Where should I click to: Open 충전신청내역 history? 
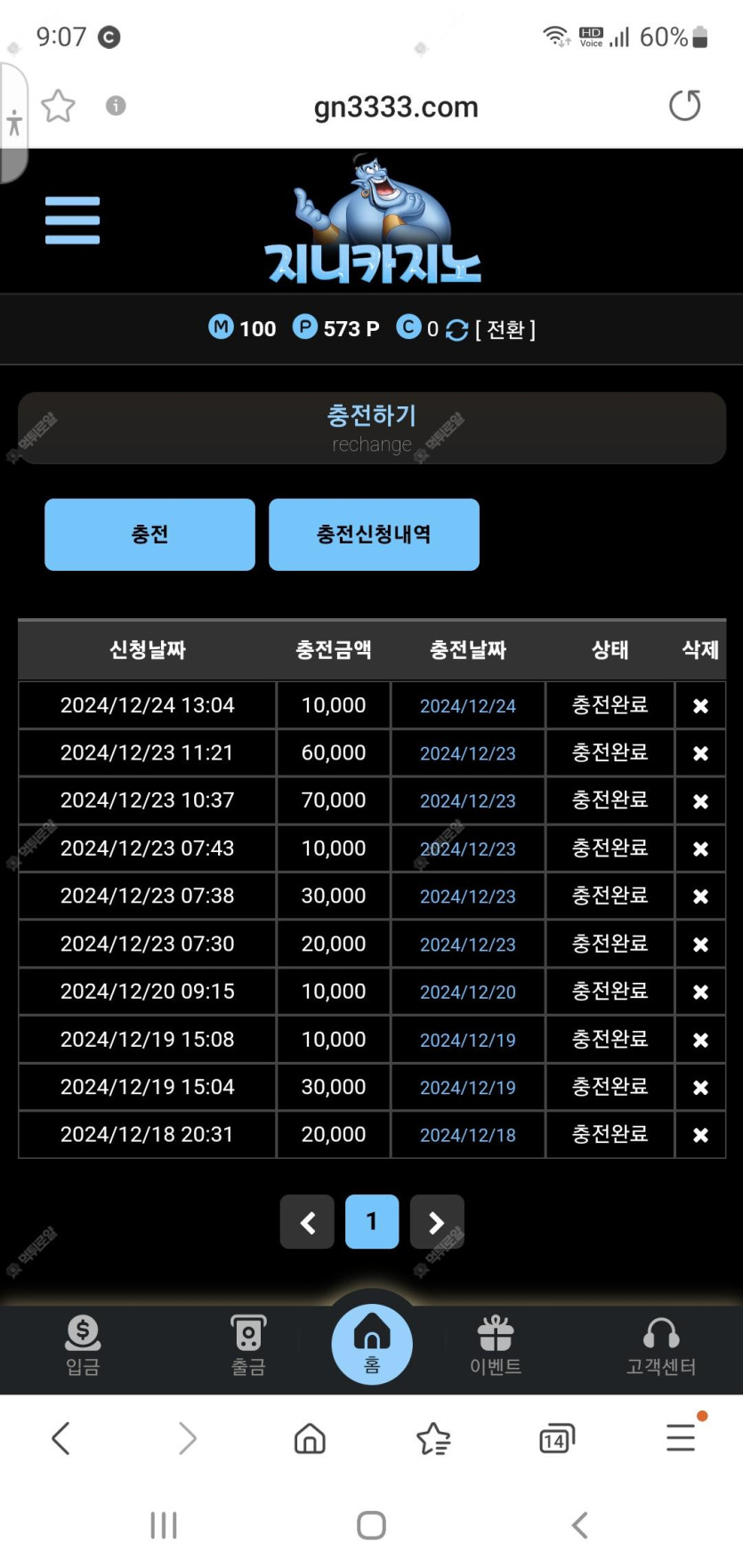374,534
